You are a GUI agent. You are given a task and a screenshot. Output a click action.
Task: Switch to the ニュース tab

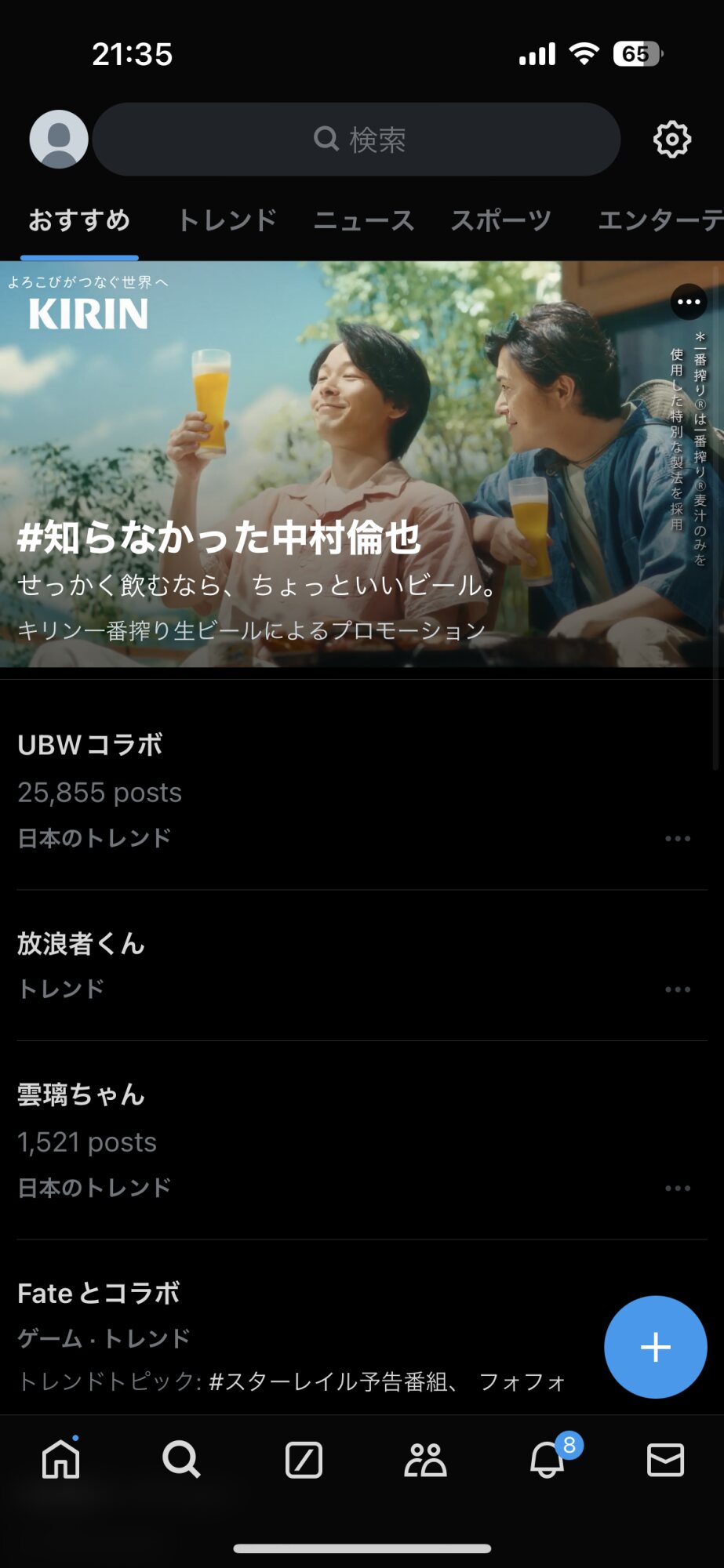pos(364,221)
